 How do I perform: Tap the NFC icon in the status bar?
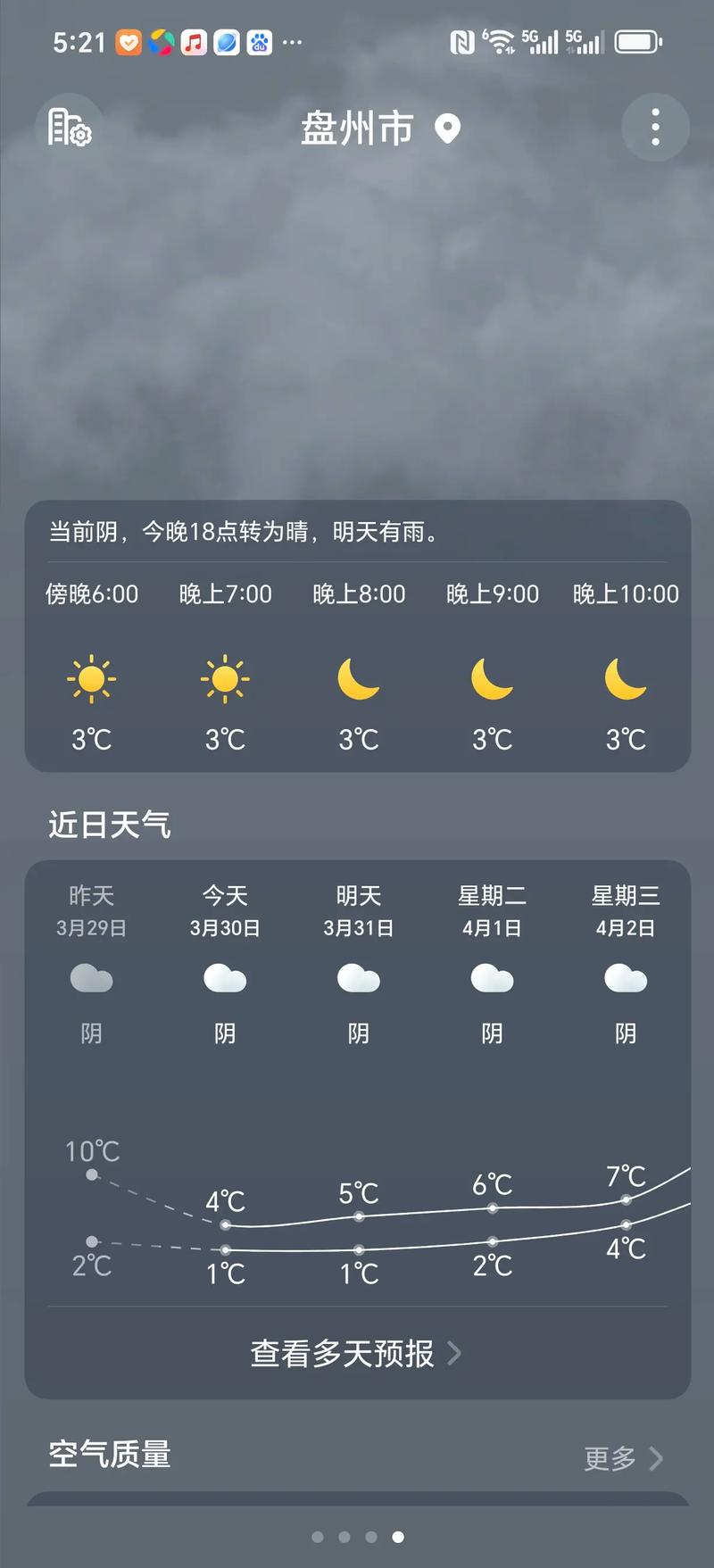[x=461, y=41]
